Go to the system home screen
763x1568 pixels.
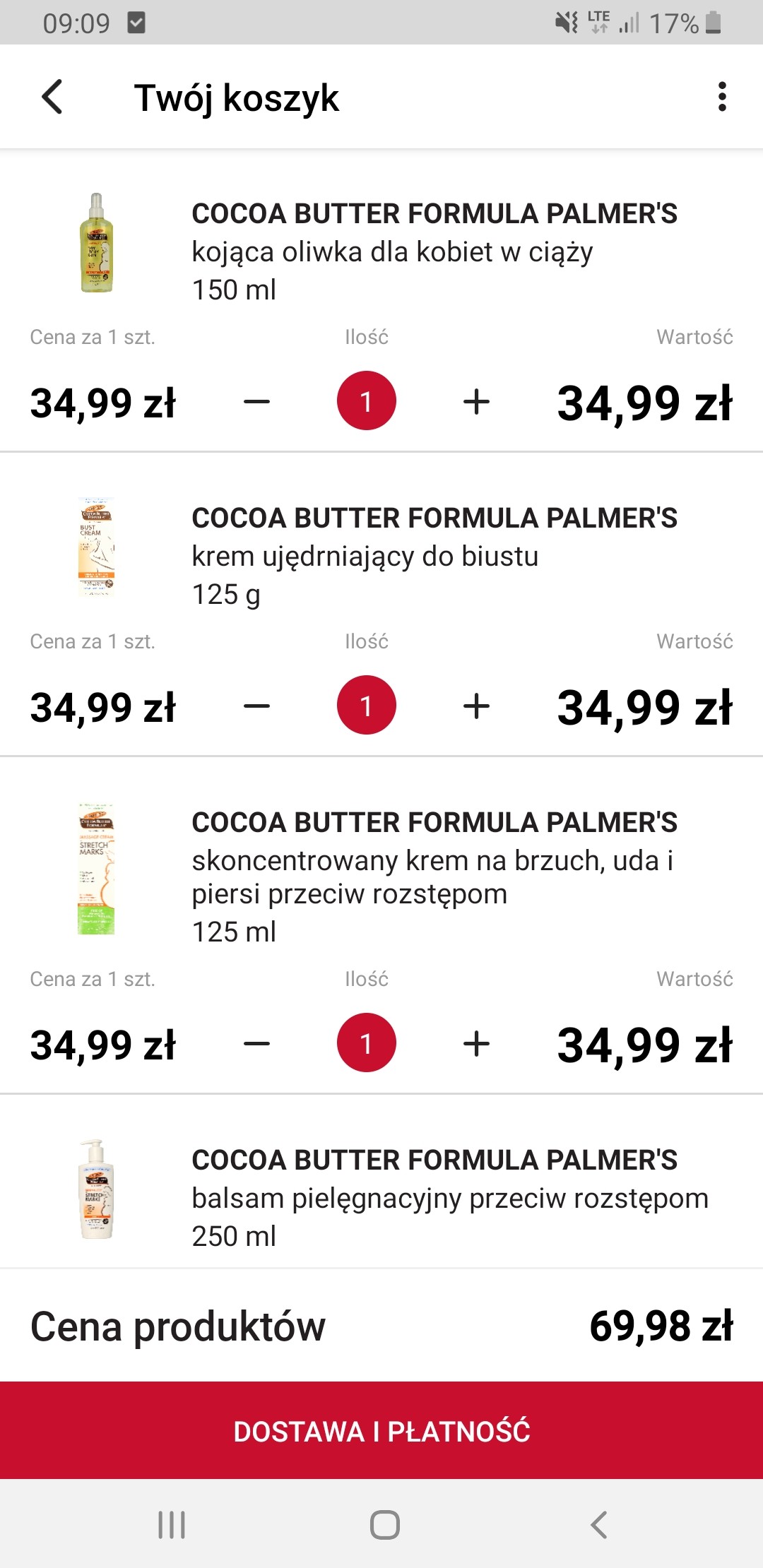[x=384, y=1524]
